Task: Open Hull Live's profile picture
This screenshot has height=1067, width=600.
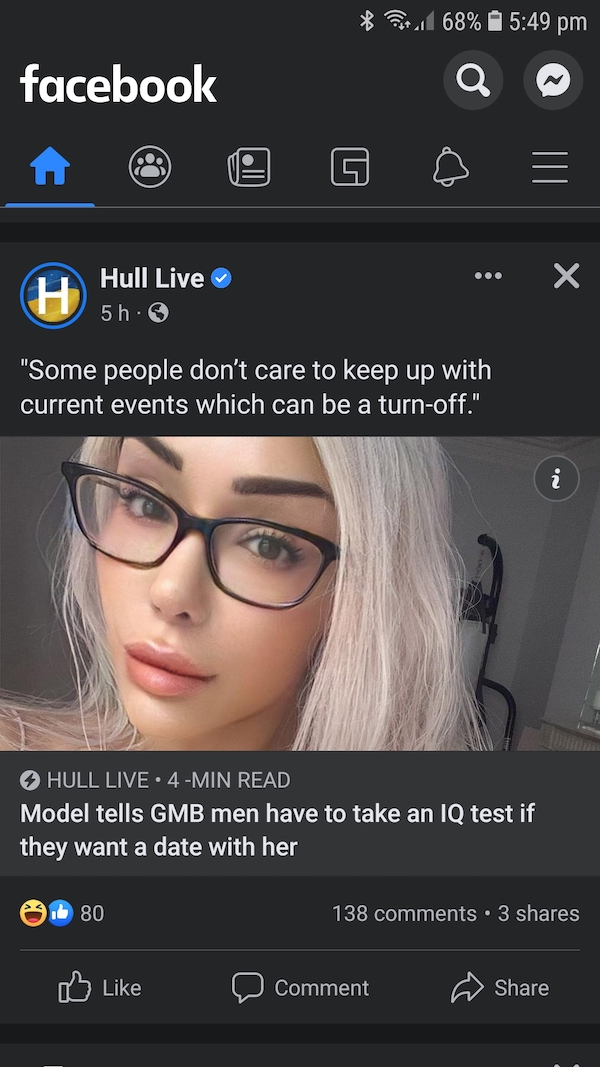Action: (x=53, y=295)
